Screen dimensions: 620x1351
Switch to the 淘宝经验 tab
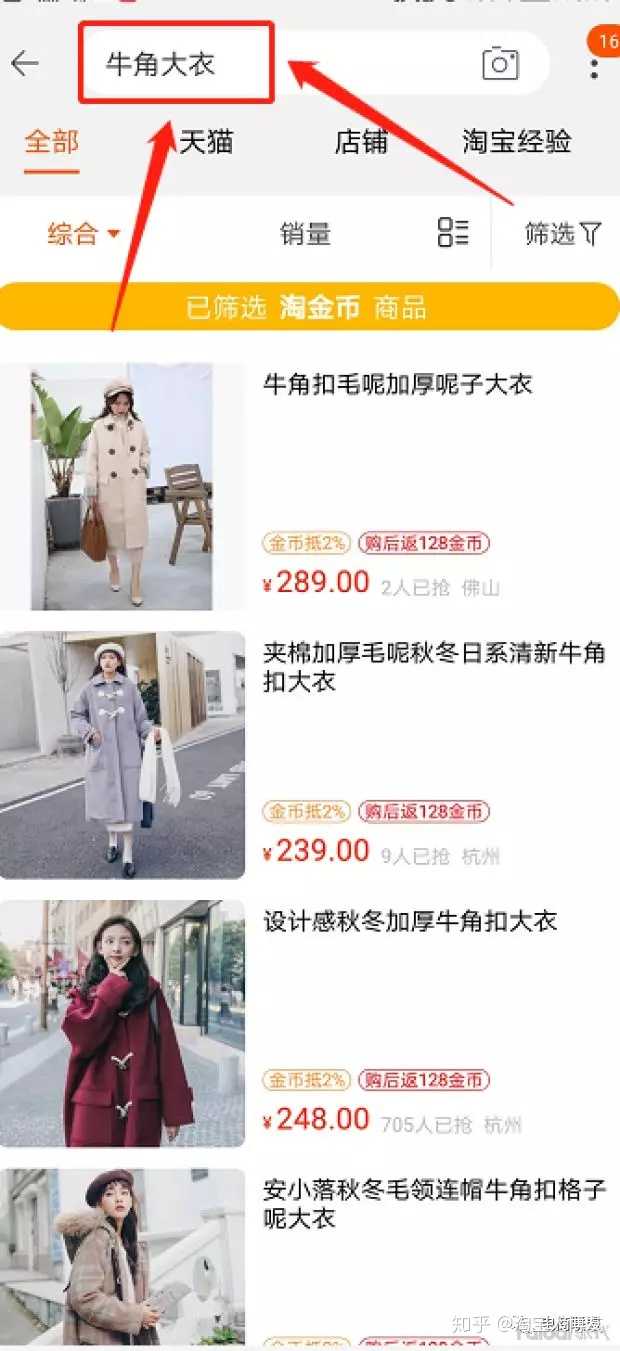[516, 142]
